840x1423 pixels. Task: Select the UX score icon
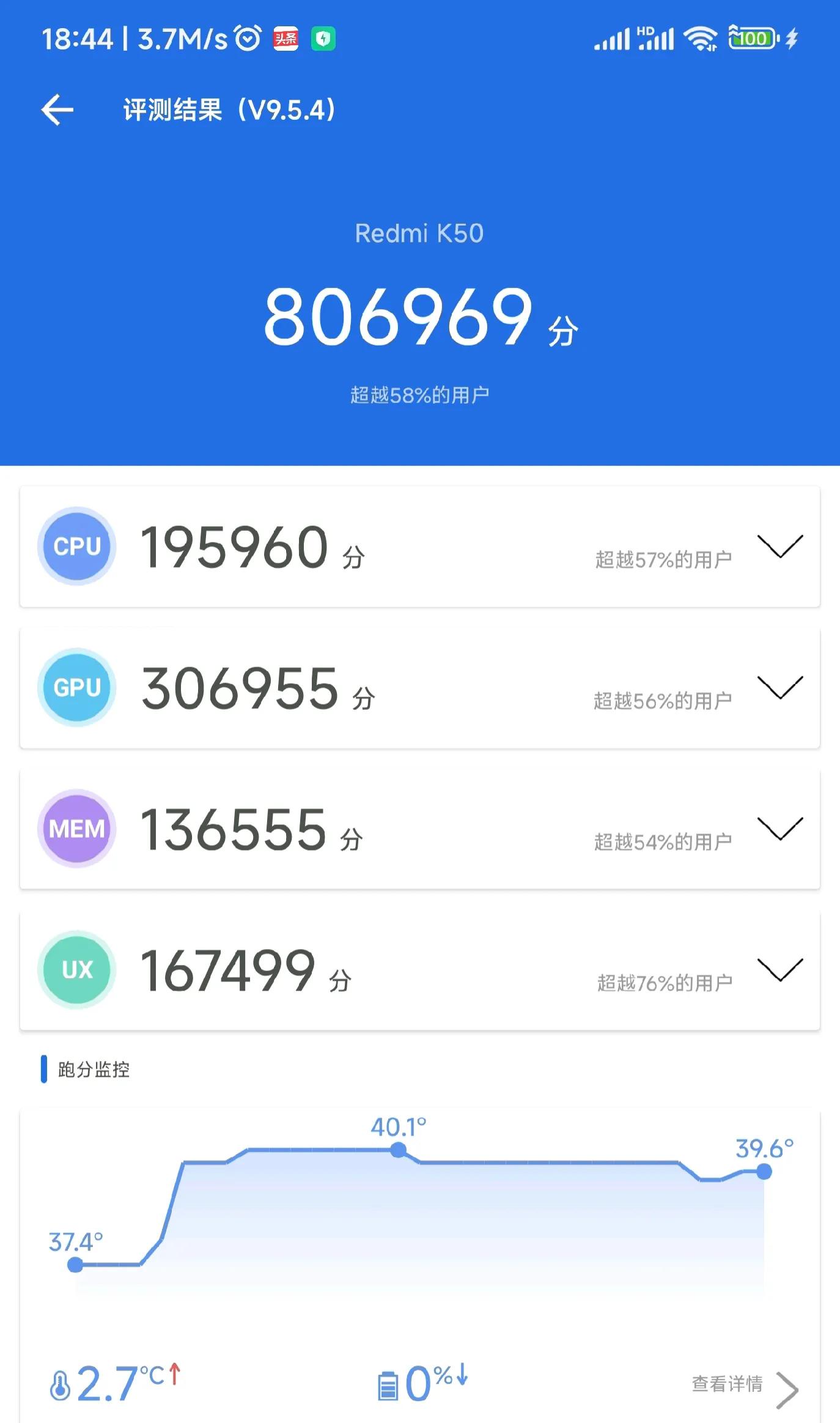(76, 970)
